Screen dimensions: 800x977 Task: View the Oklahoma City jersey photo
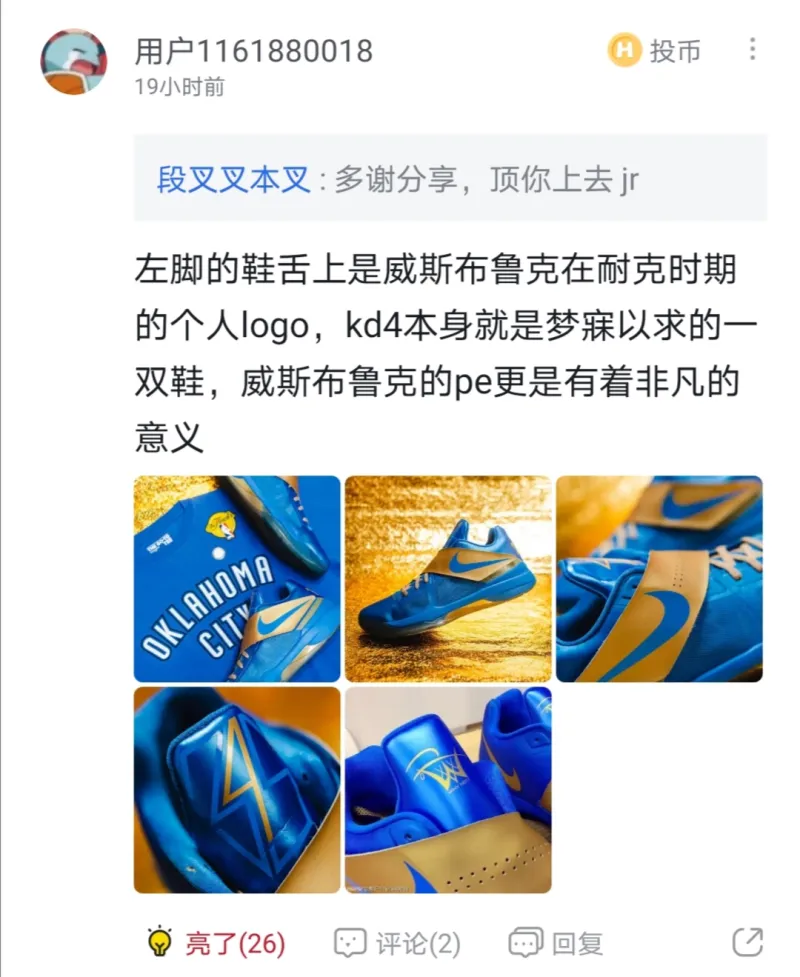point(237,579)
